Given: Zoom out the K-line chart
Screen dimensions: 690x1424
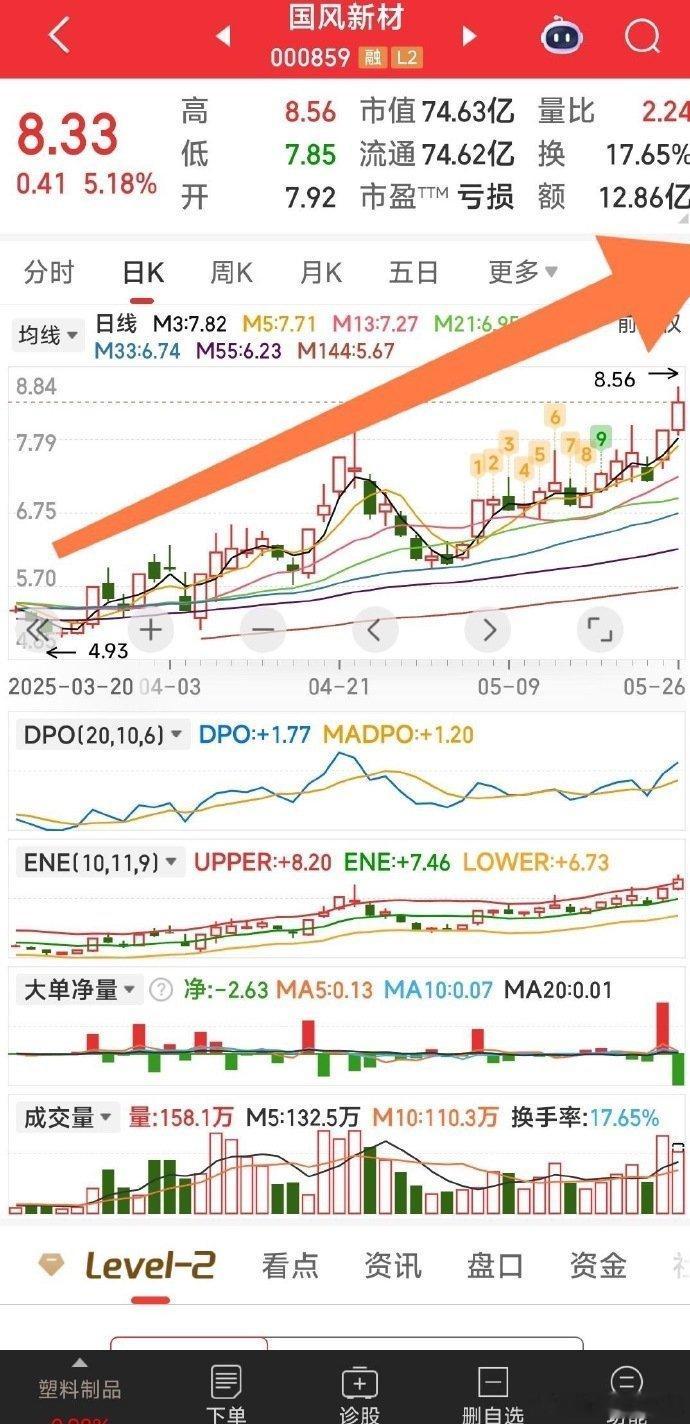Looking at the screenshot, I should click(263, 630).
